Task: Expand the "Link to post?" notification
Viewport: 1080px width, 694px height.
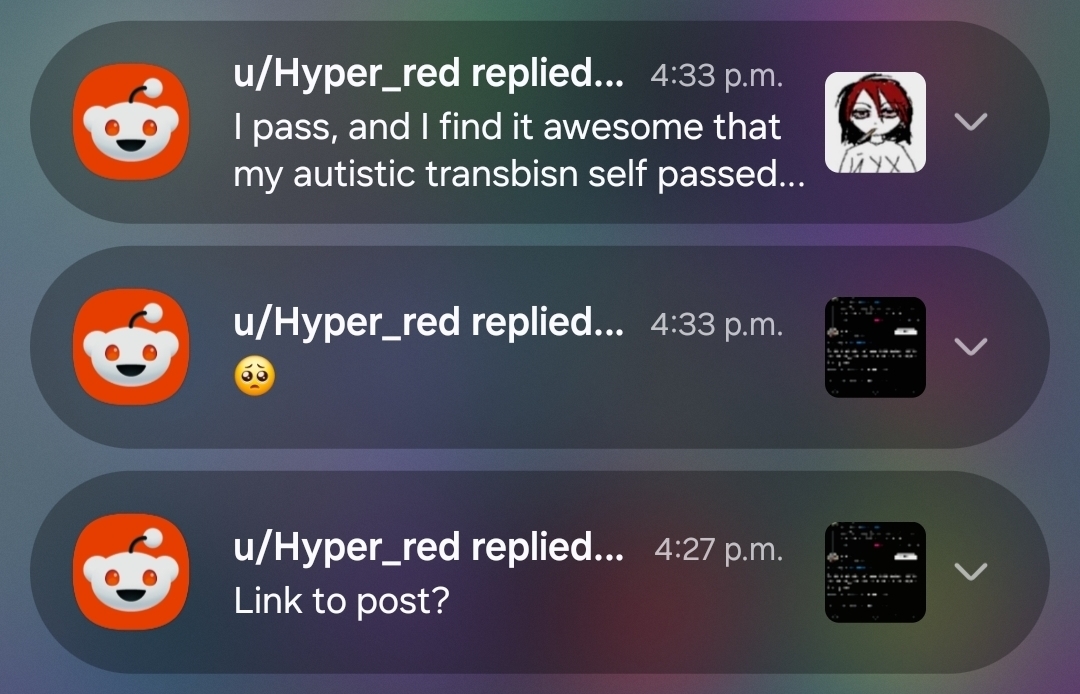Action: tap(971, 571)
